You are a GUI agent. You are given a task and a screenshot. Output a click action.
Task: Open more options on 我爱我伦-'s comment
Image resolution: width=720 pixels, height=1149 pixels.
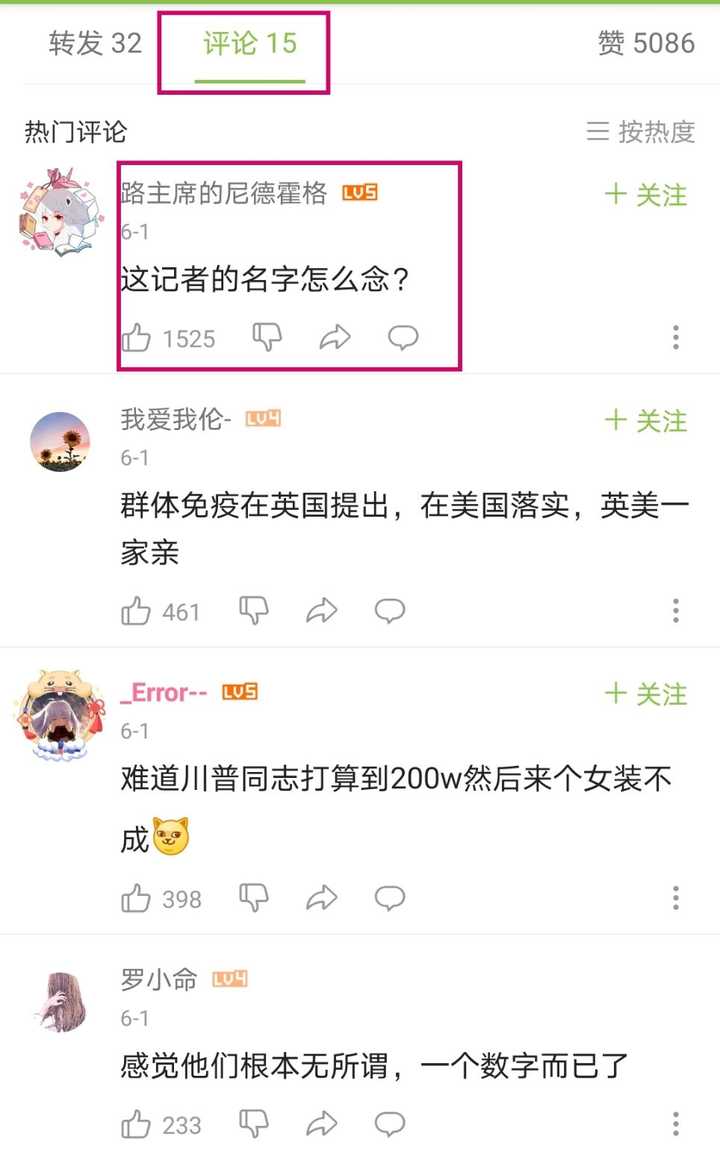pos(676,611)
